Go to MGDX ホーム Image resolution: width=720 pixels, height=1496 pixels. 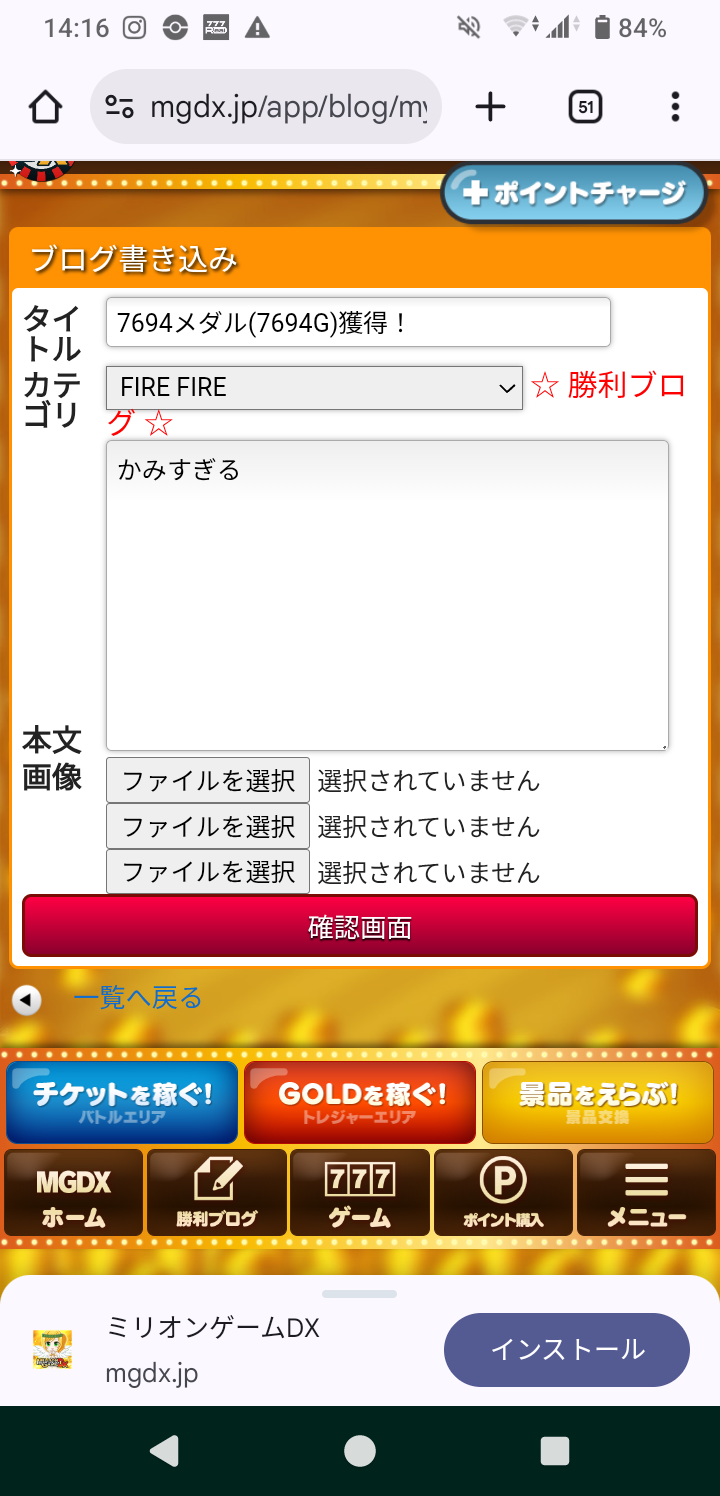point(73,1192)
